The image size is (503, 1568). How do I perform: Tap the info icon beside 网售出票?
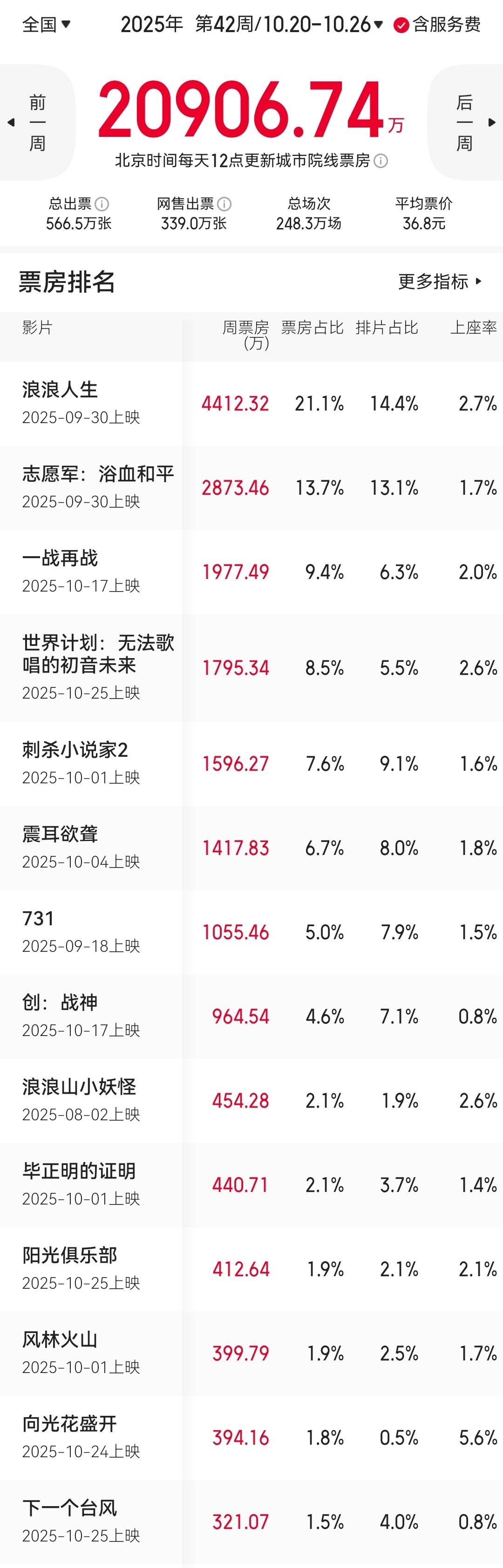tap(224, 203)
